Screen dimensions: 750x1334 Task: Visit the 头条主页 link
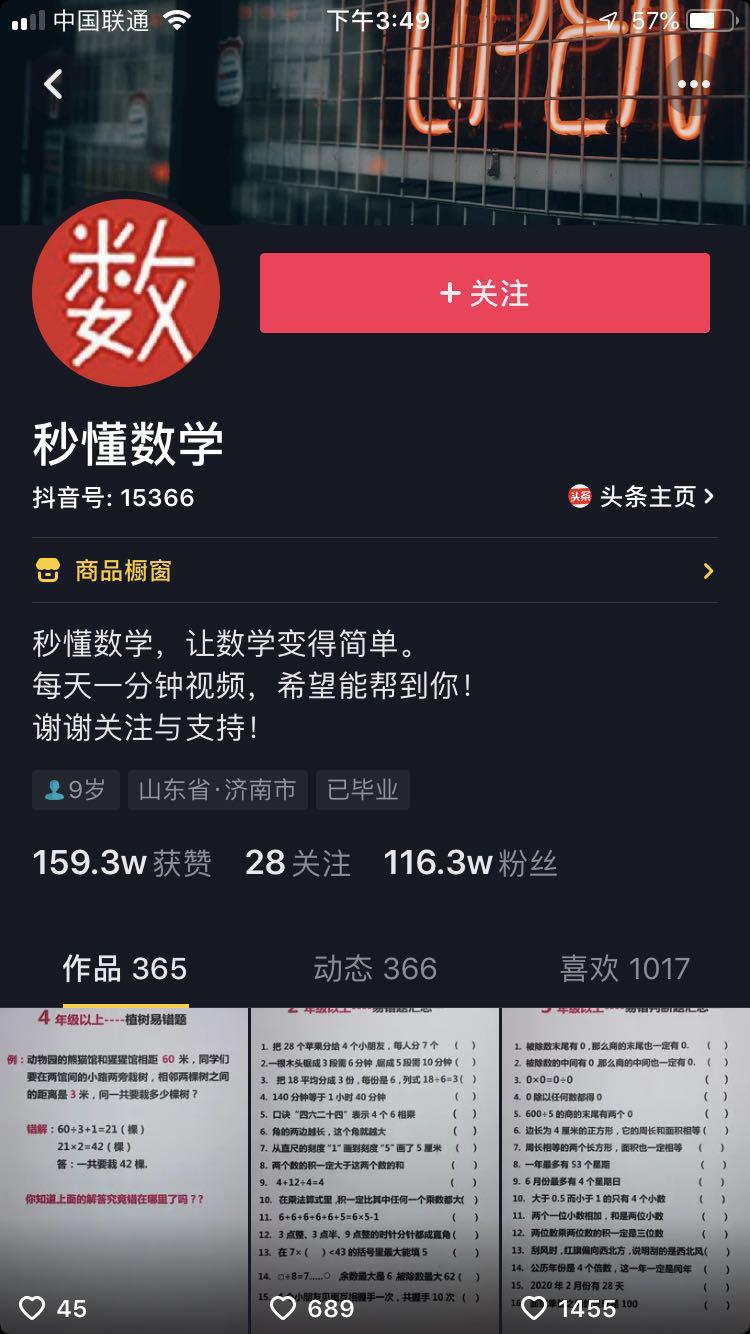642,496
